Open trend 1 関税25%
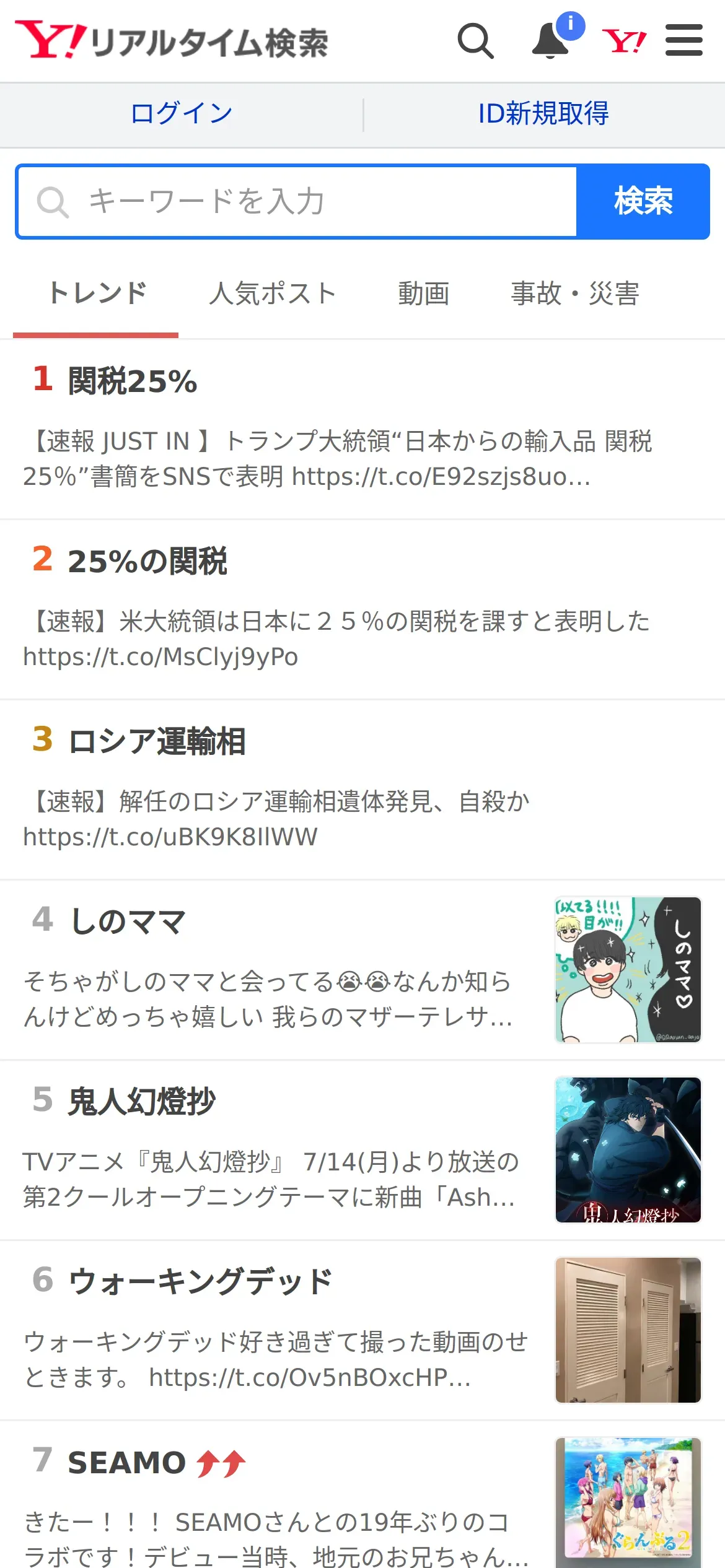The image size is (725, 1568). pos(362,429)
